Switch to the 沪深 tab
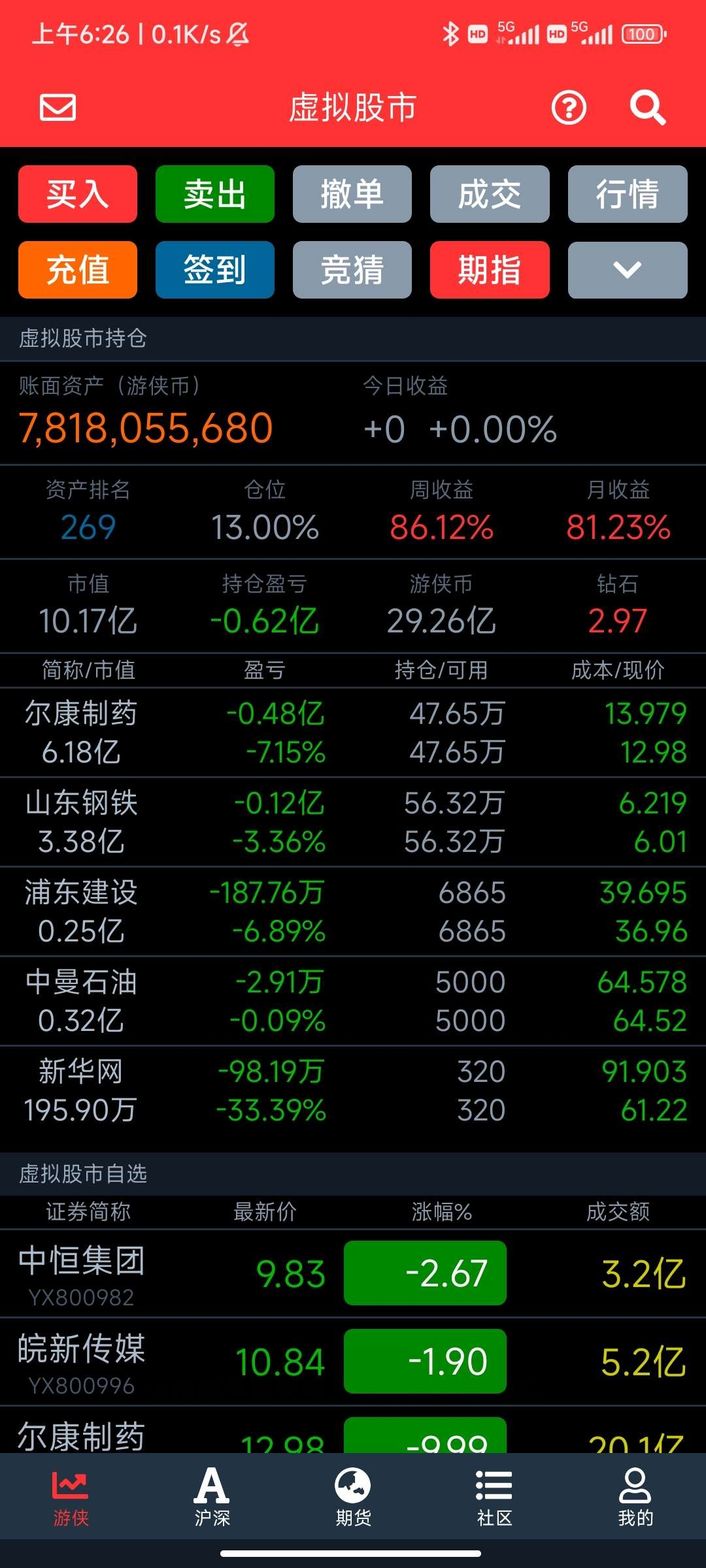This screenshot has height=1568, width=706. [x=212, y=1497]
